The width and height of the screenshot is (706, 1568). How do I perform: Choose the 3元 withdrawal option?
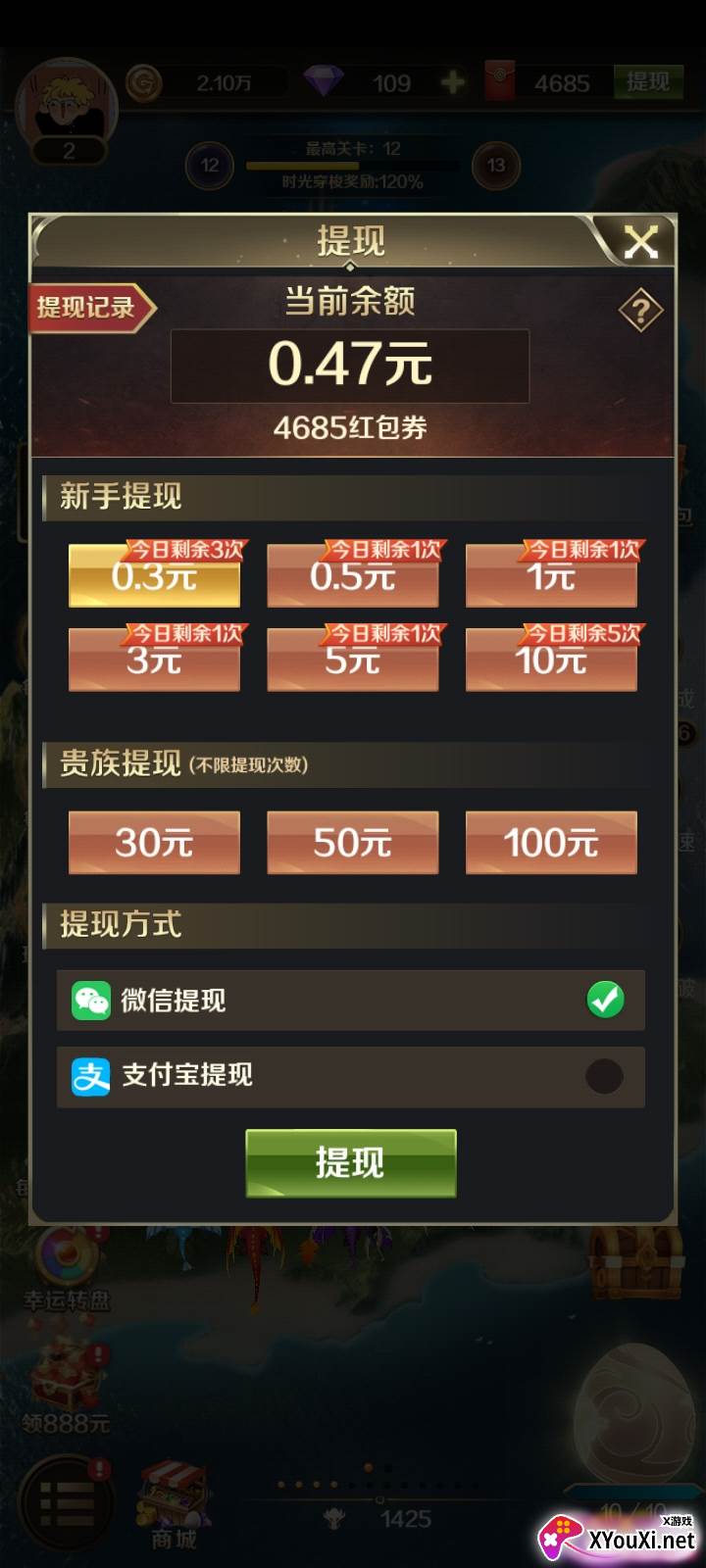pos(155,659)
